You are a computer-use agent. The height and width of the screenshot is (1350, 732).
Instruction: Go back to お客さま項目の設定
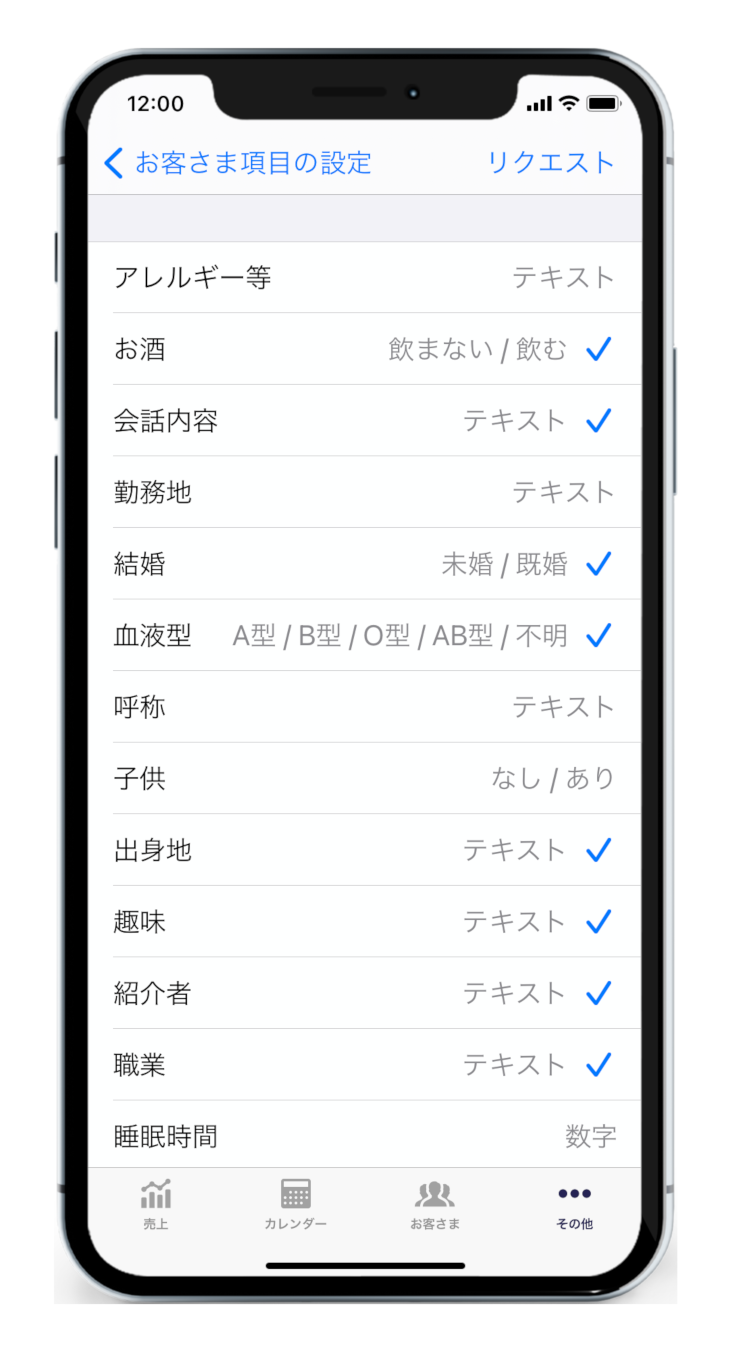point(238,162)
